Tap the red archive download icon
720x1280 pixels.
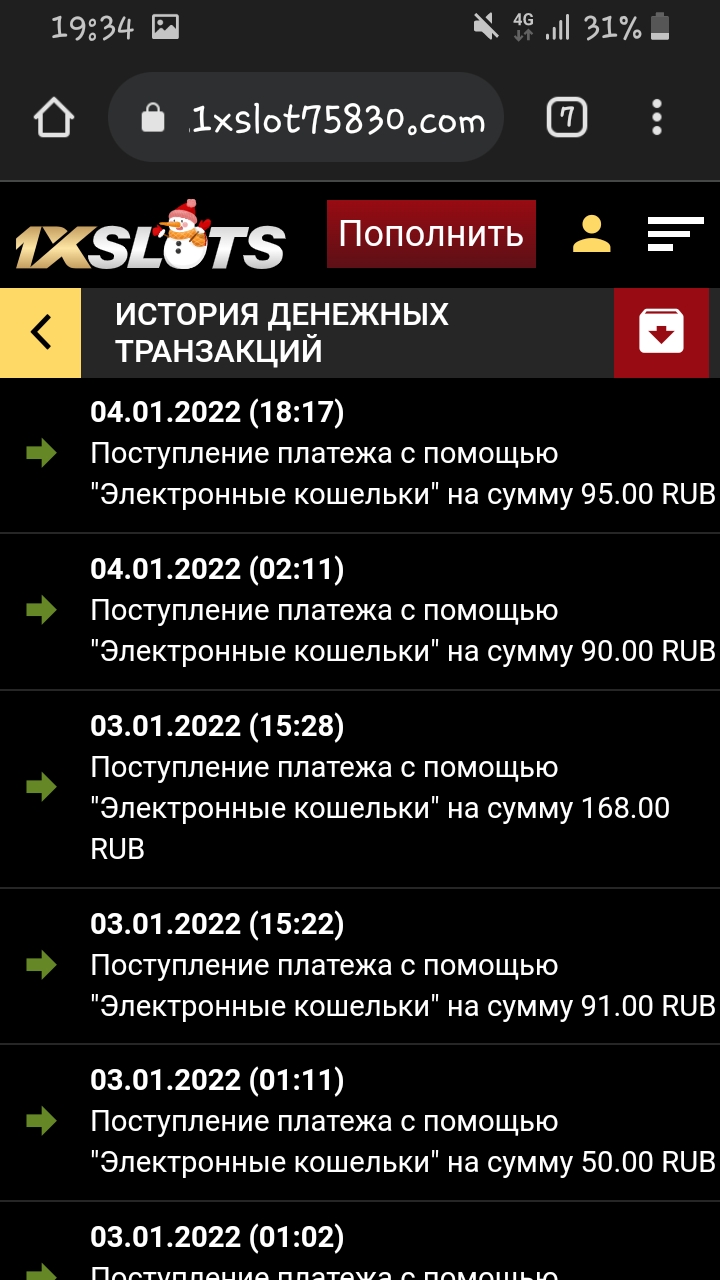(x=662, y=332)
